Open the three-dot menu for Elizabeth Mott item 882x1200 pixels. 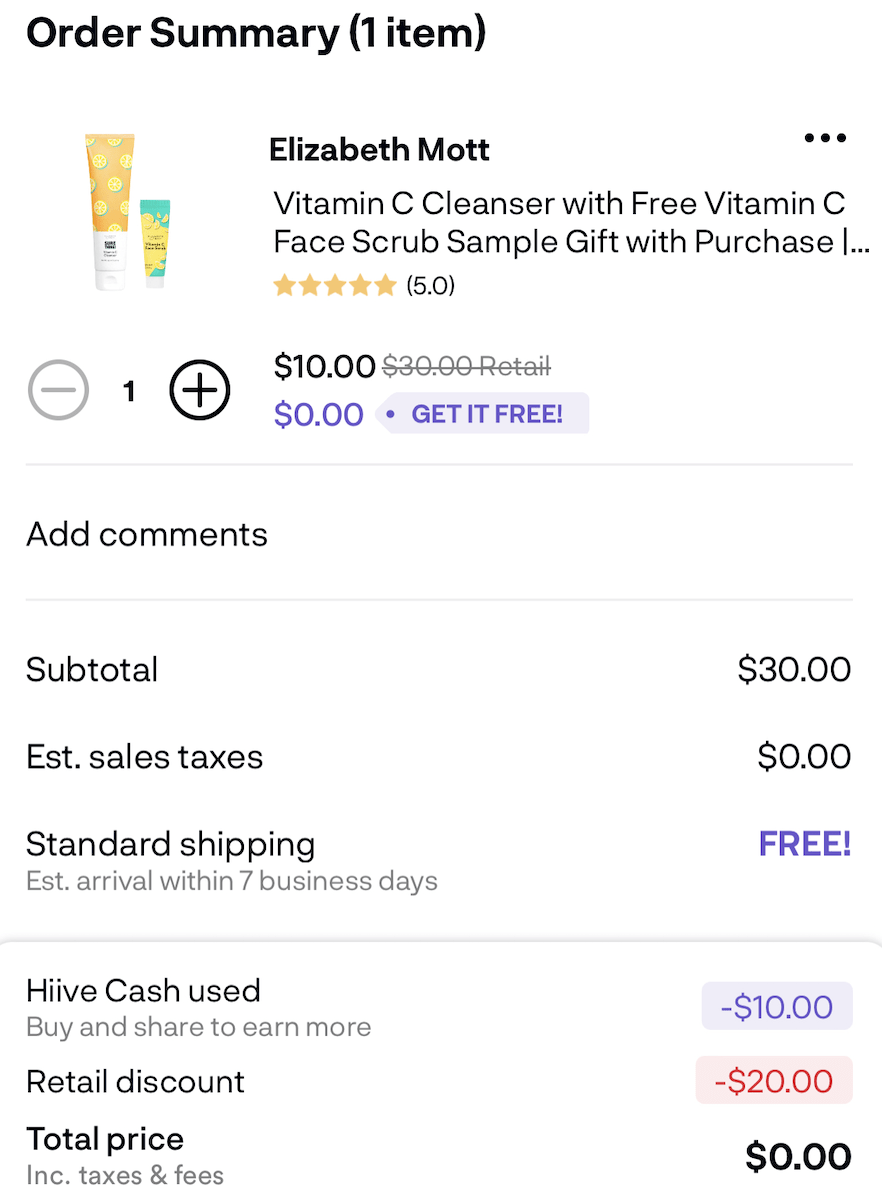point(825,139)
